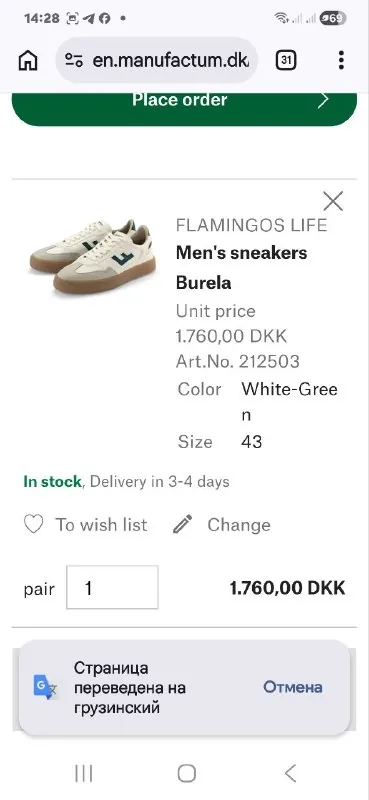This screenshot has width=369, height=800.
Task: Open the Men's sneakers Burela product image
Action: point(92,256)
